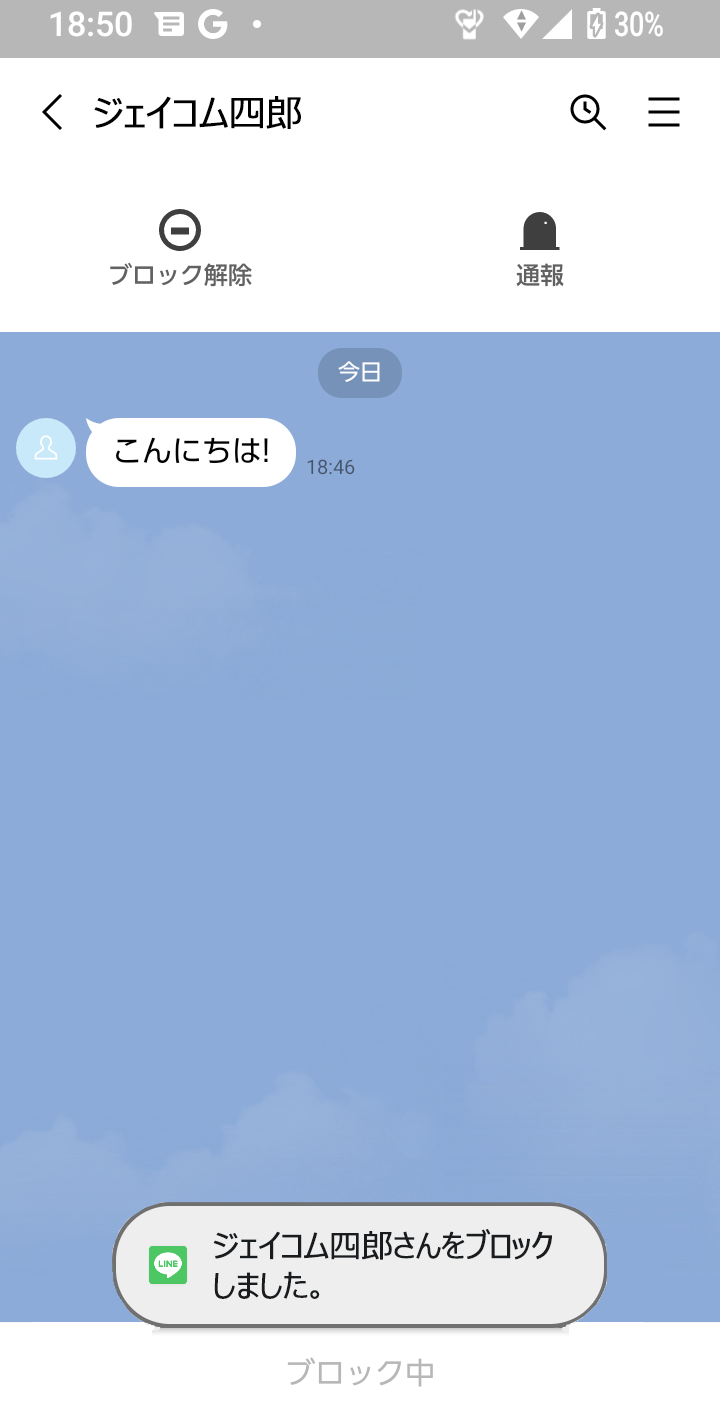The height and width of the screenshot is (1424, 720).
Task: Open the chat menu icon
Action: pyautogui.click(x=664, y=113)
